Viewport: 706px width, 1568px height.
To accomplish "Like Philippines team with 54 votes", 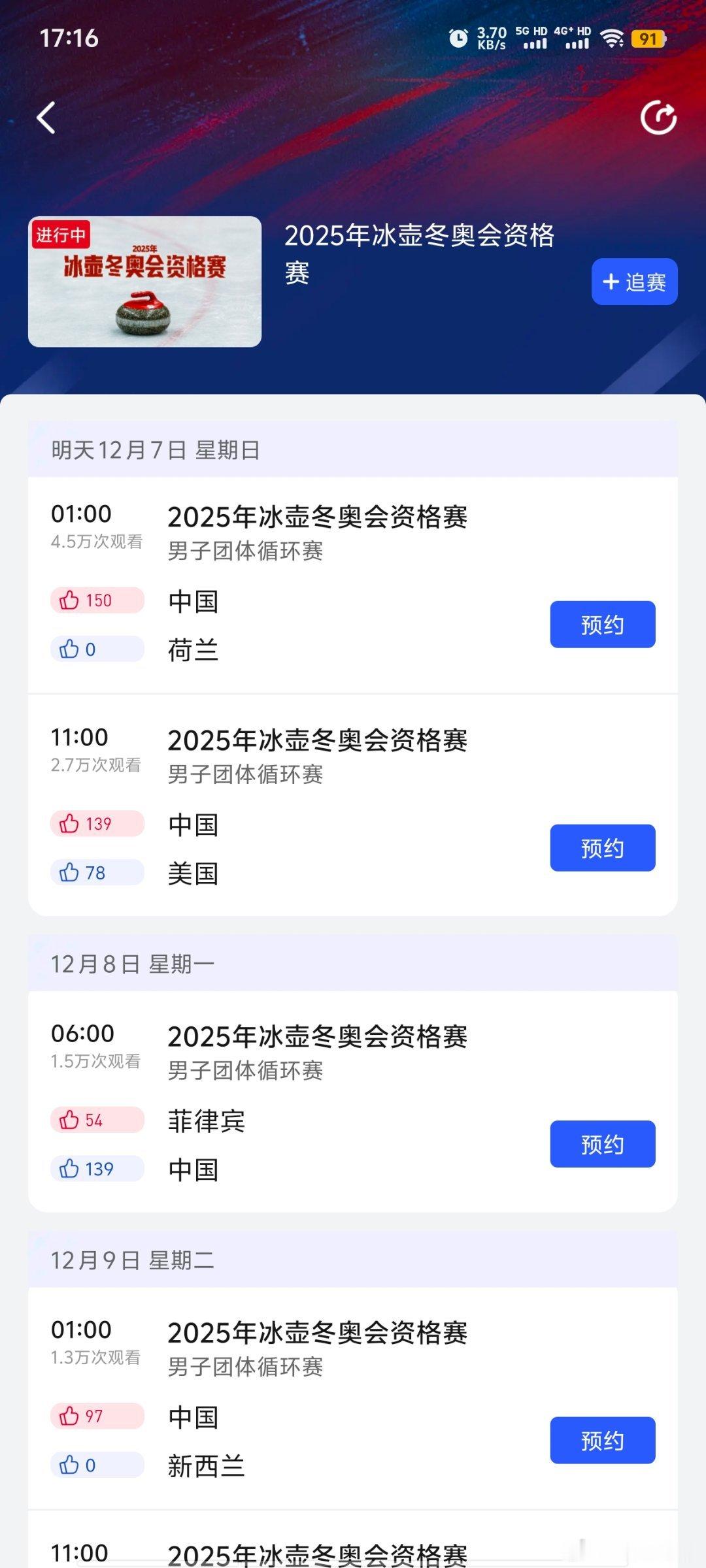I will click(97, 1120).
